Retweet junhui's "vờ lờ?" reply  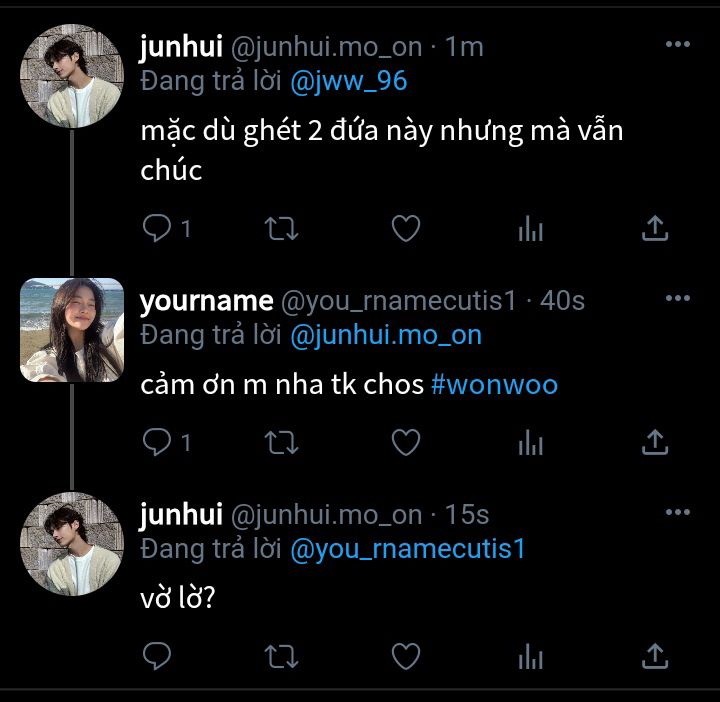tap(281, 656)
